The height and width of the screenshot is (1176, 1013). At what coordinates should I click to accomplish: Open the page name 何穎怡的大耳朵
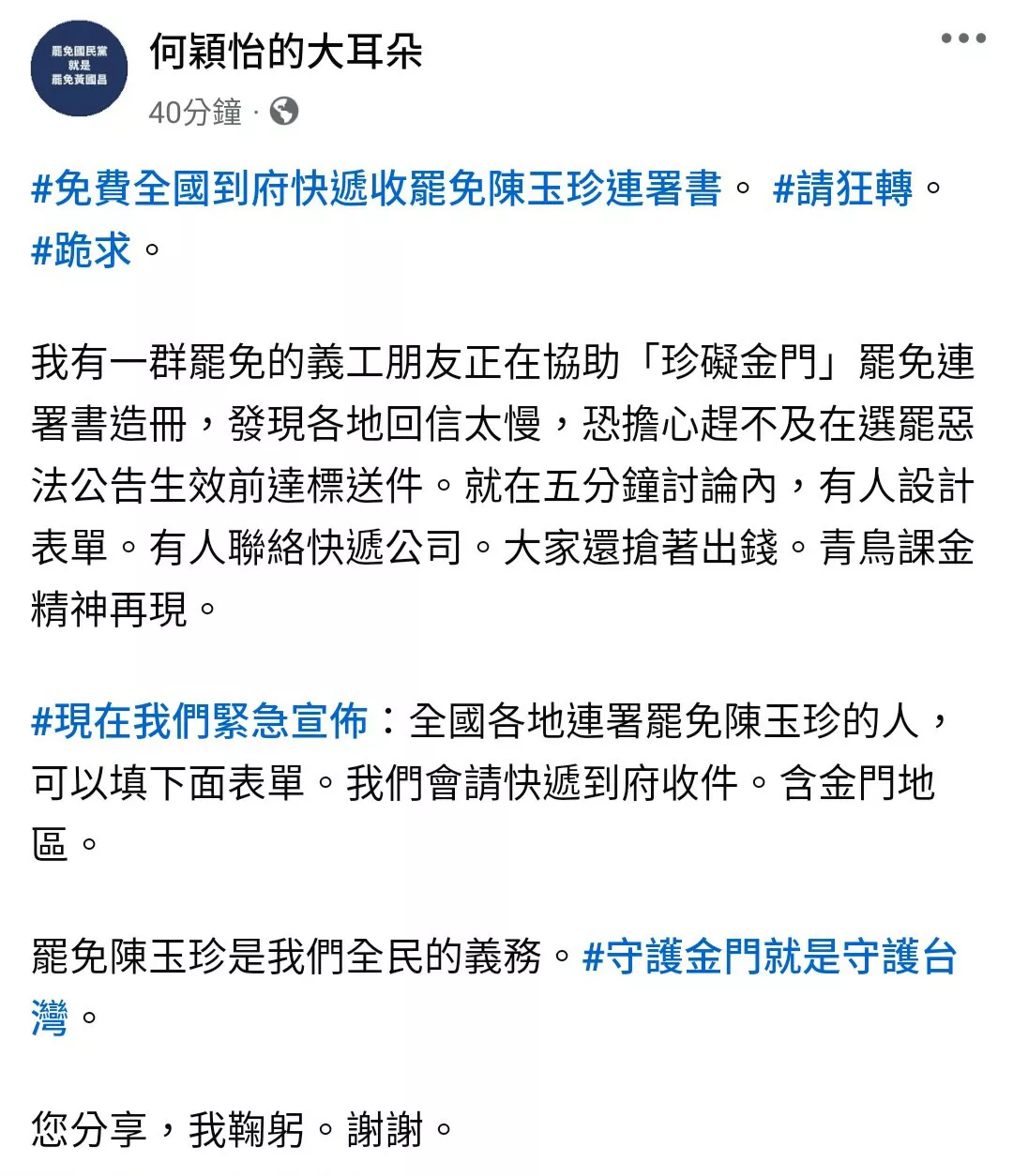[x=286, y=51]
